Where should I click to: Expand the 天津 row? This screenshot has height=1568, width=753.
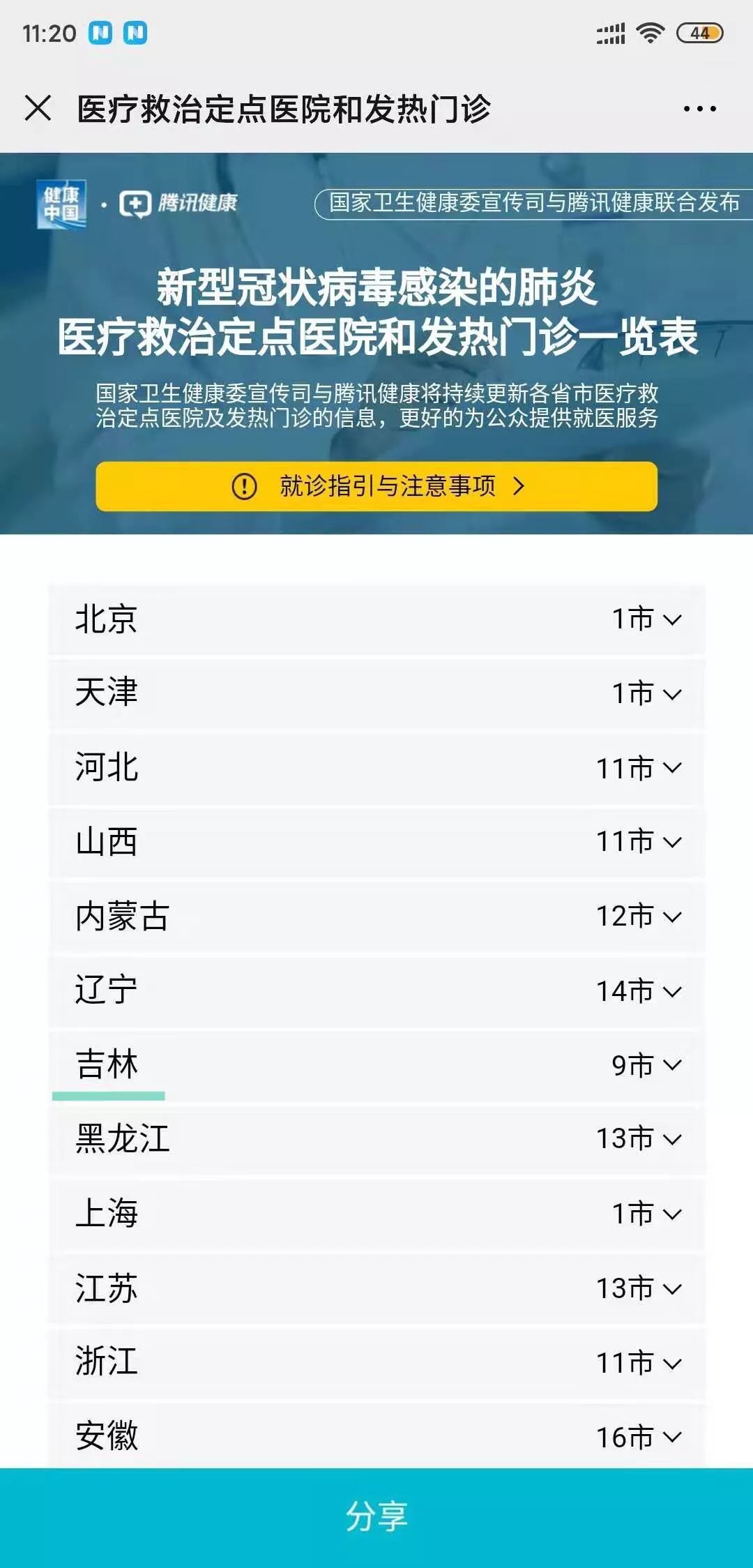pos(646,693)
